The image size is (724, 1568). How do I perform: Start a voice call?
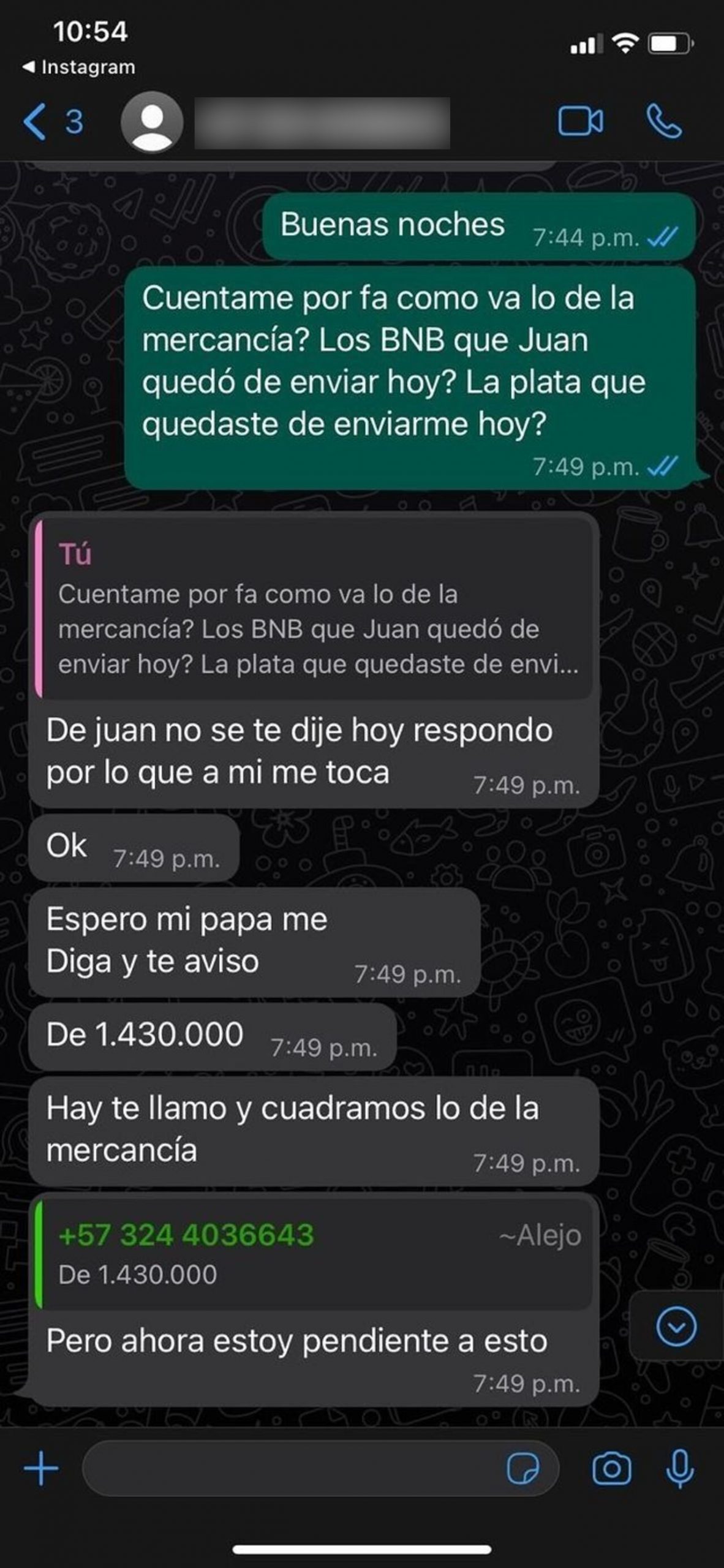click(x=664, y=122)
